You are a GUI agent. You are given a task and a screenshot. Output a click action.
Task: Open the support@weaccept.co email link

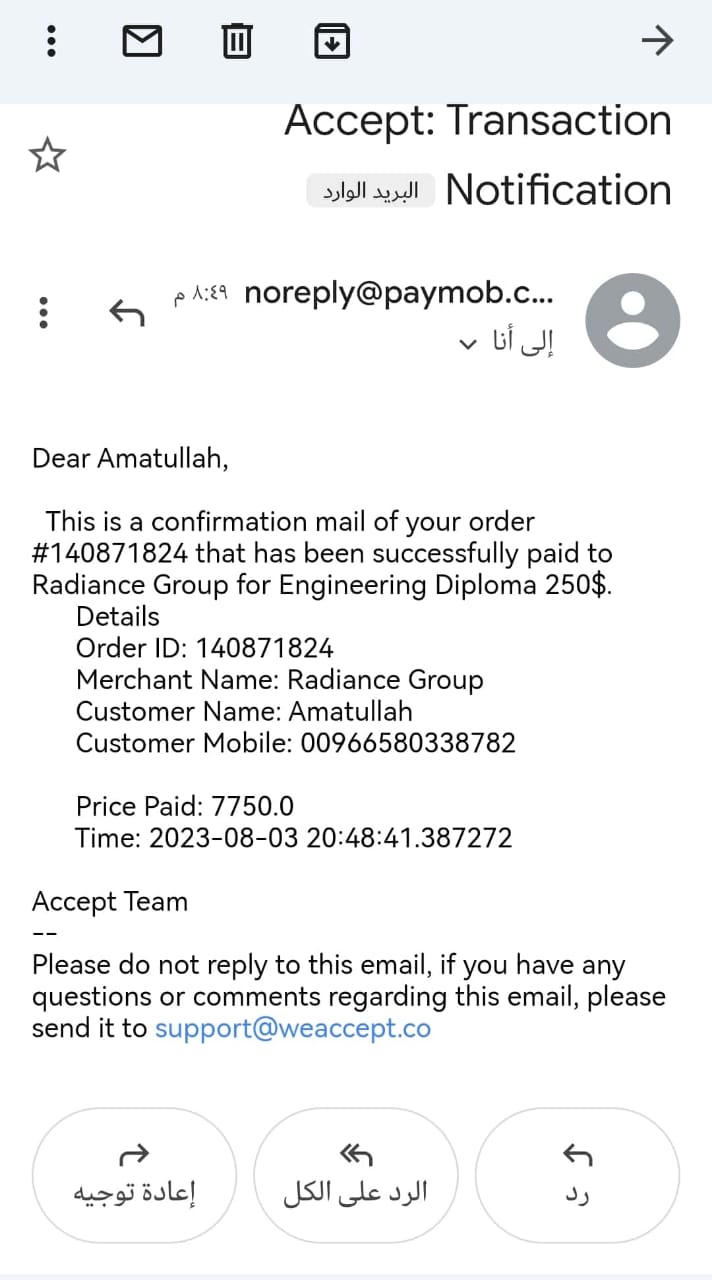(x=293, y=1028)
